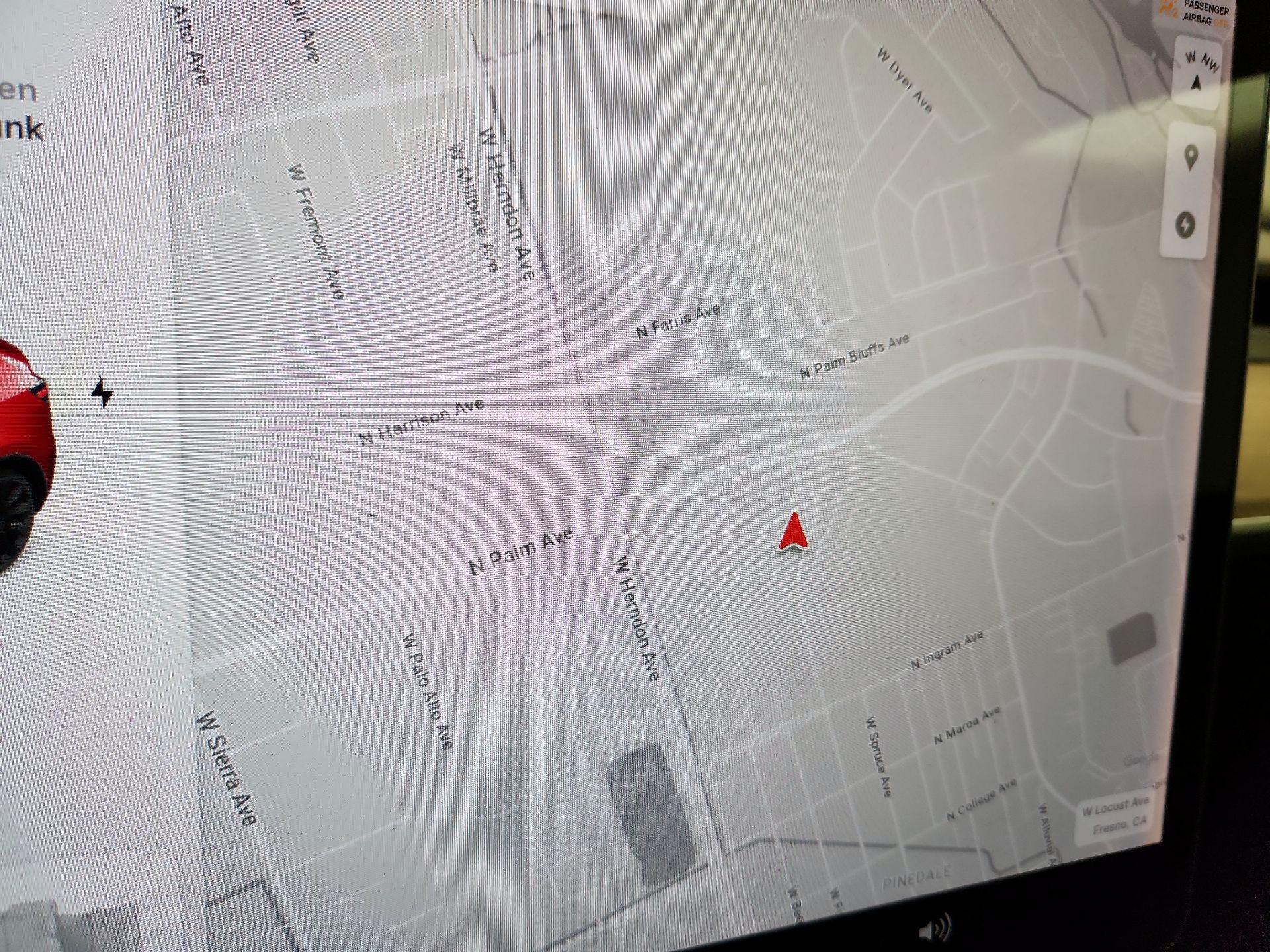Tap the map pin icon
The width and height of the screenshot is (1270, 952).
[x=1191, y=158]
